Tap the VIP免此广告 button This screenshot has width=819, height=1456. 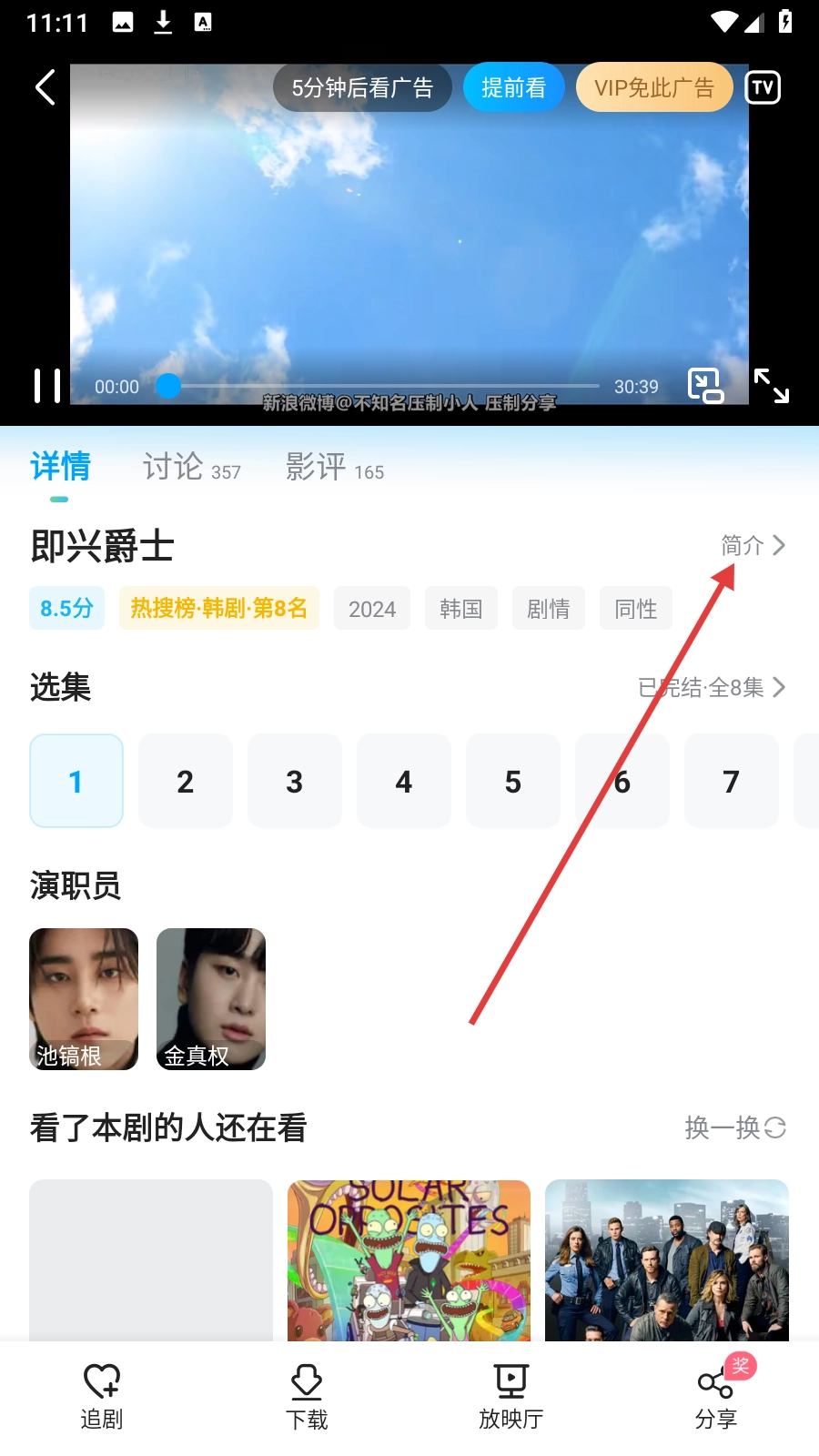click(653, 87)
